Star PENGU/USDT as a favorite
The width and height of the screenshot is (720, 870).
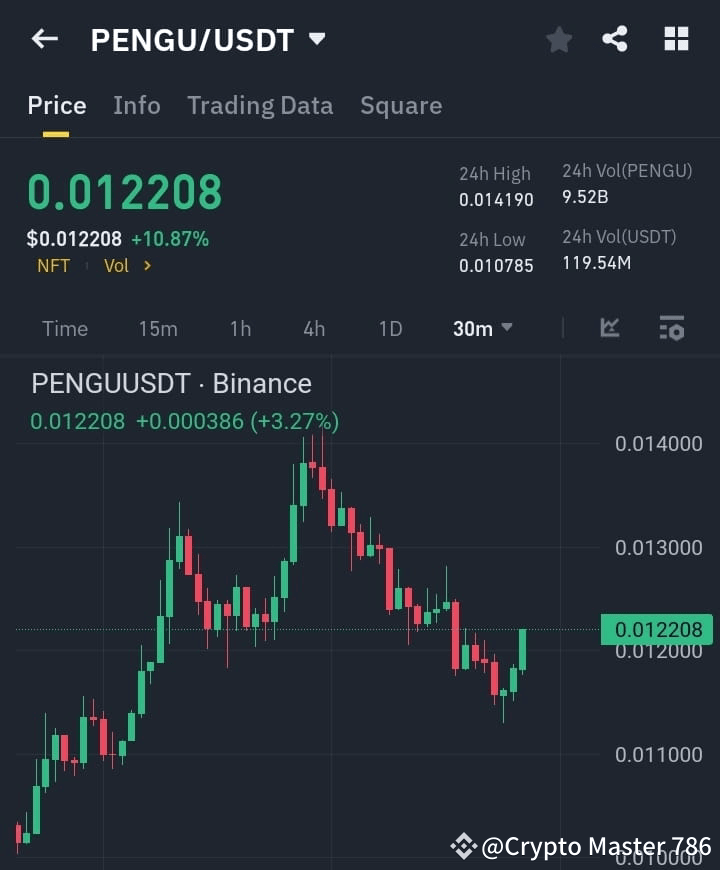558,39
